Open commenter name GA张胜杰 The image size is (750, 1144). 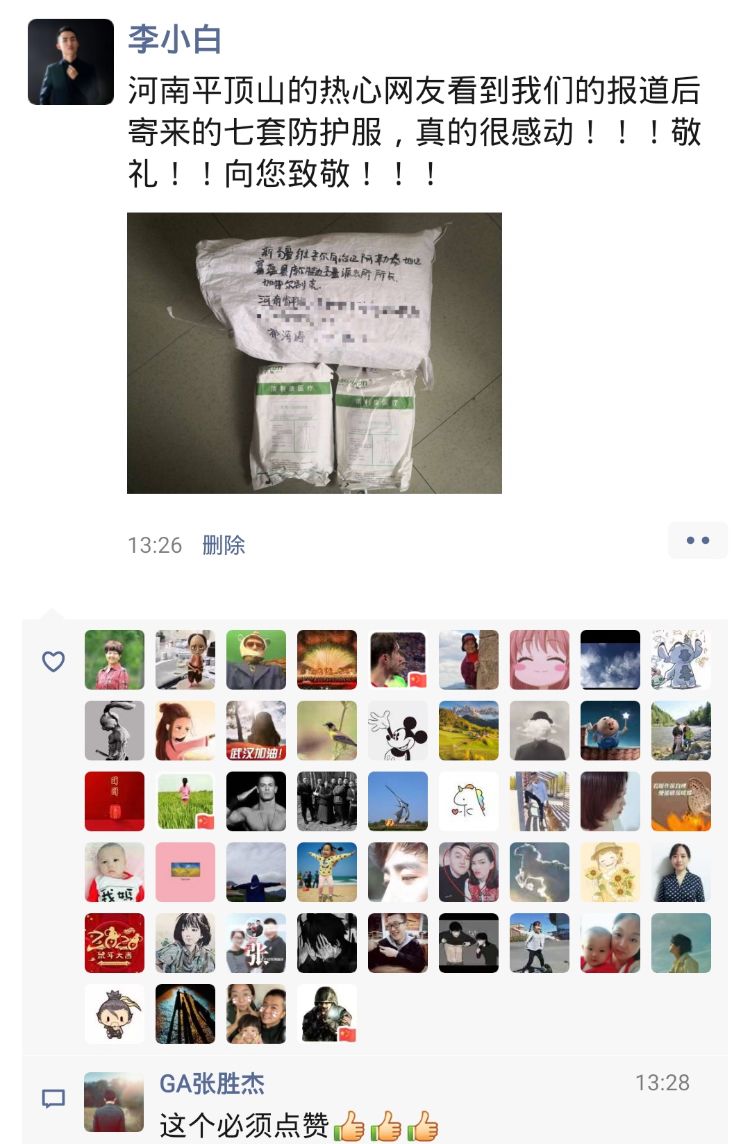pyautogui.click(x=212, y=1084)
